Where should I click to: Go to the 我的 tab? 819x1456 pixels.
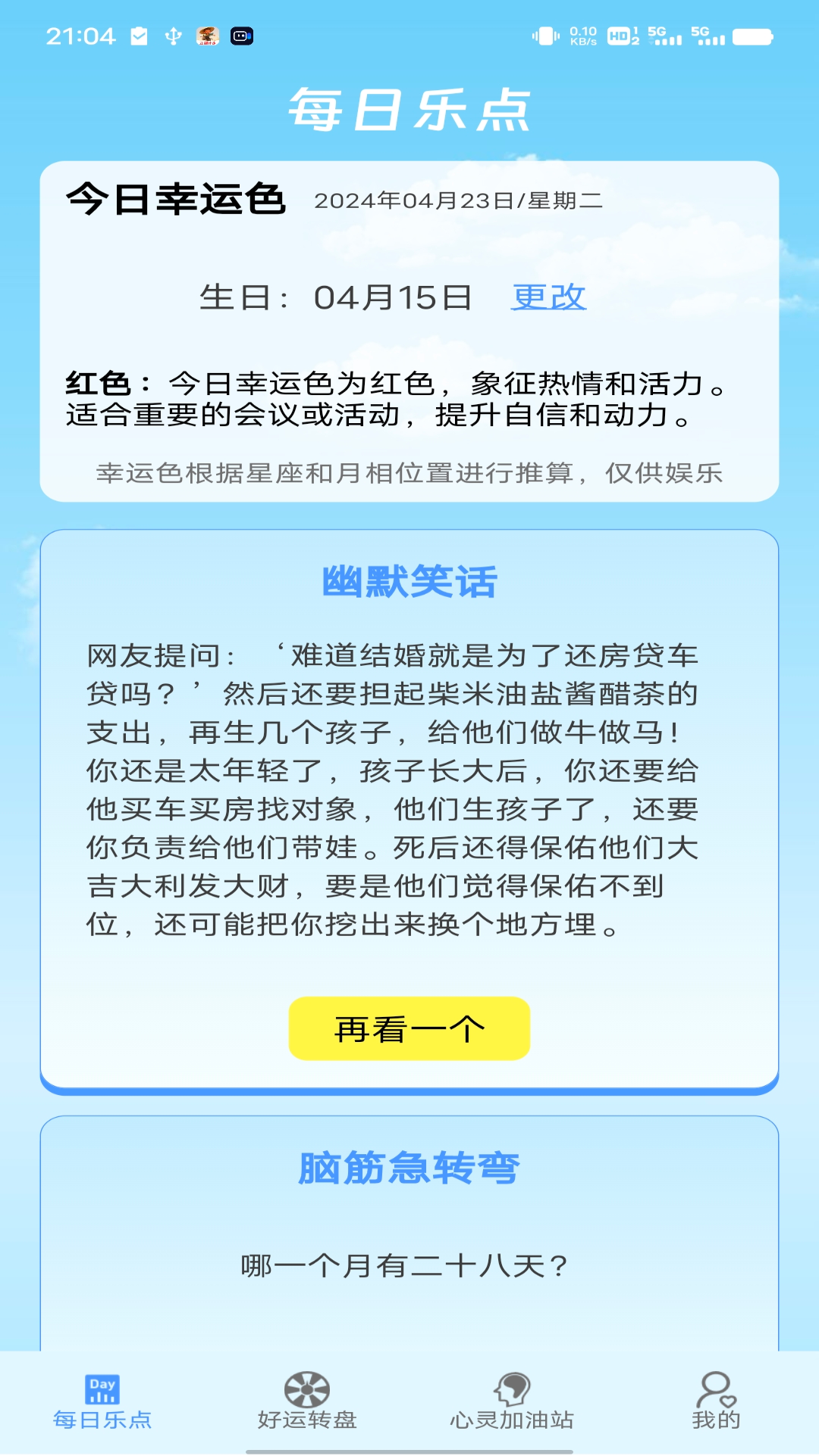[716, 1401]
